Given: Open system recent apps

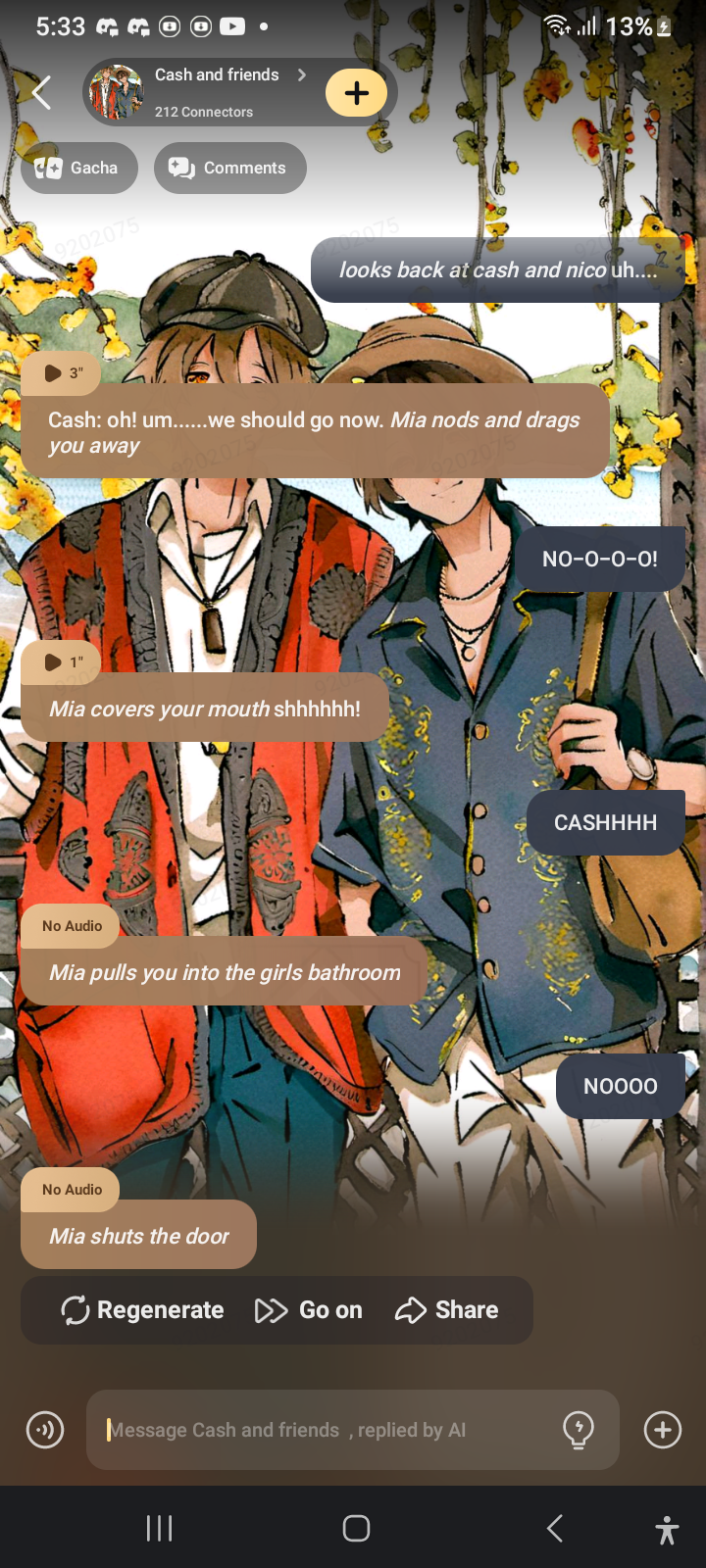Looking at the screenshot, I should tap(159, 1528).
